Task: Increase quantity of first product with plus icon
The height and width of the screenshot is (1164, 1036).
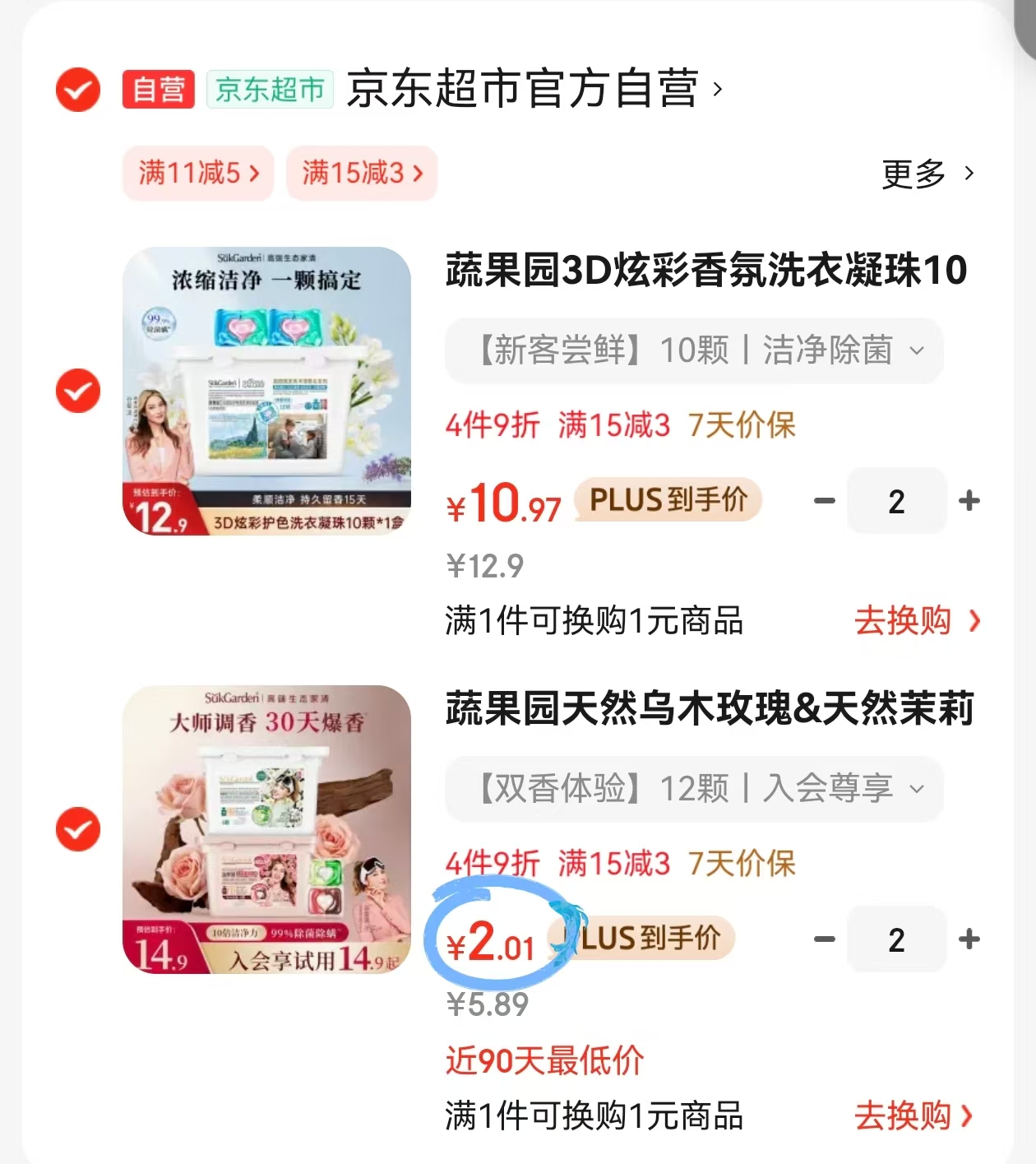Action: pyautogui.click(x=970, y=501)
